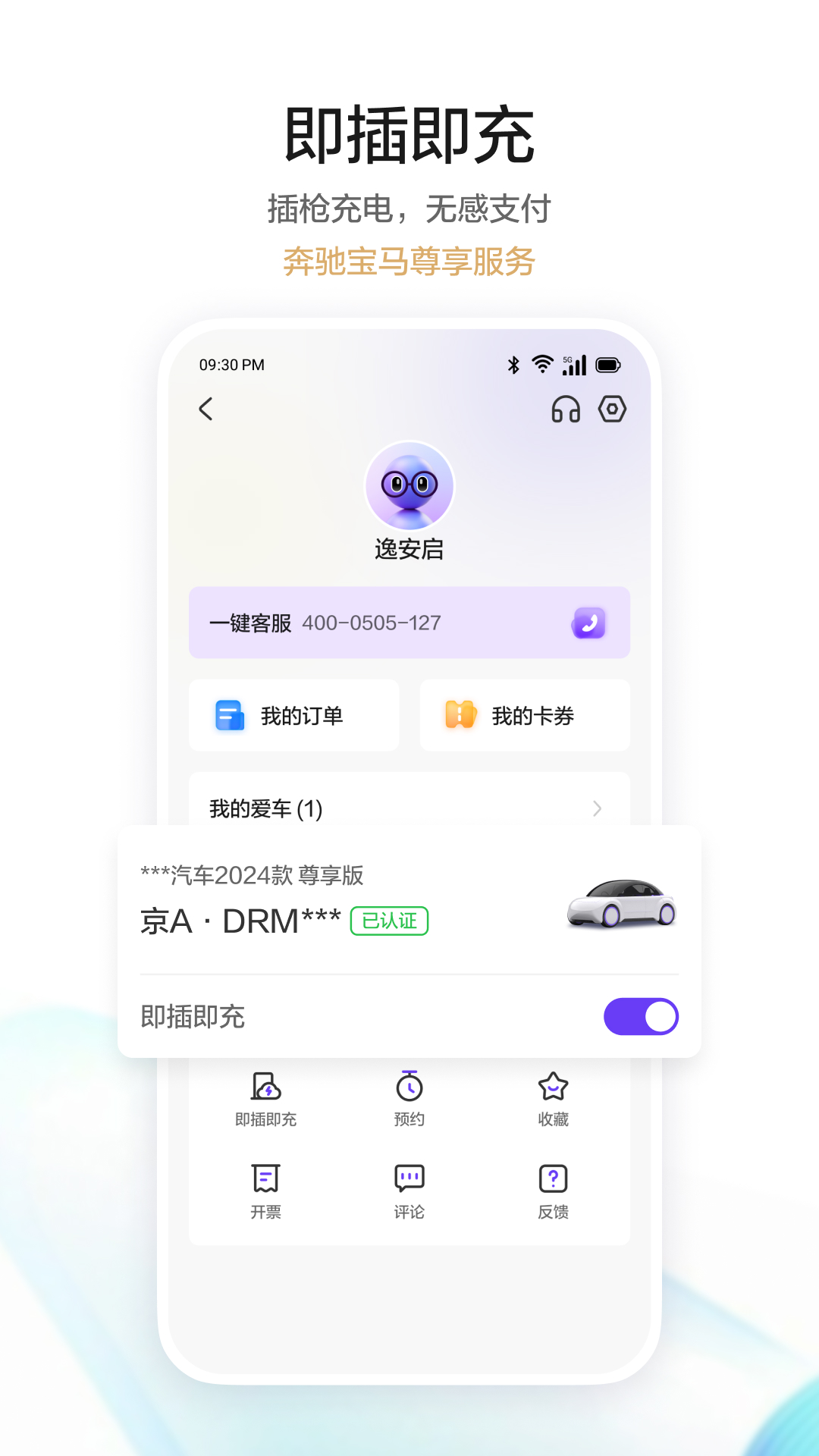Open 开票 invoice icon
Screen dimensions: 819x1456
coord(265,1178)
